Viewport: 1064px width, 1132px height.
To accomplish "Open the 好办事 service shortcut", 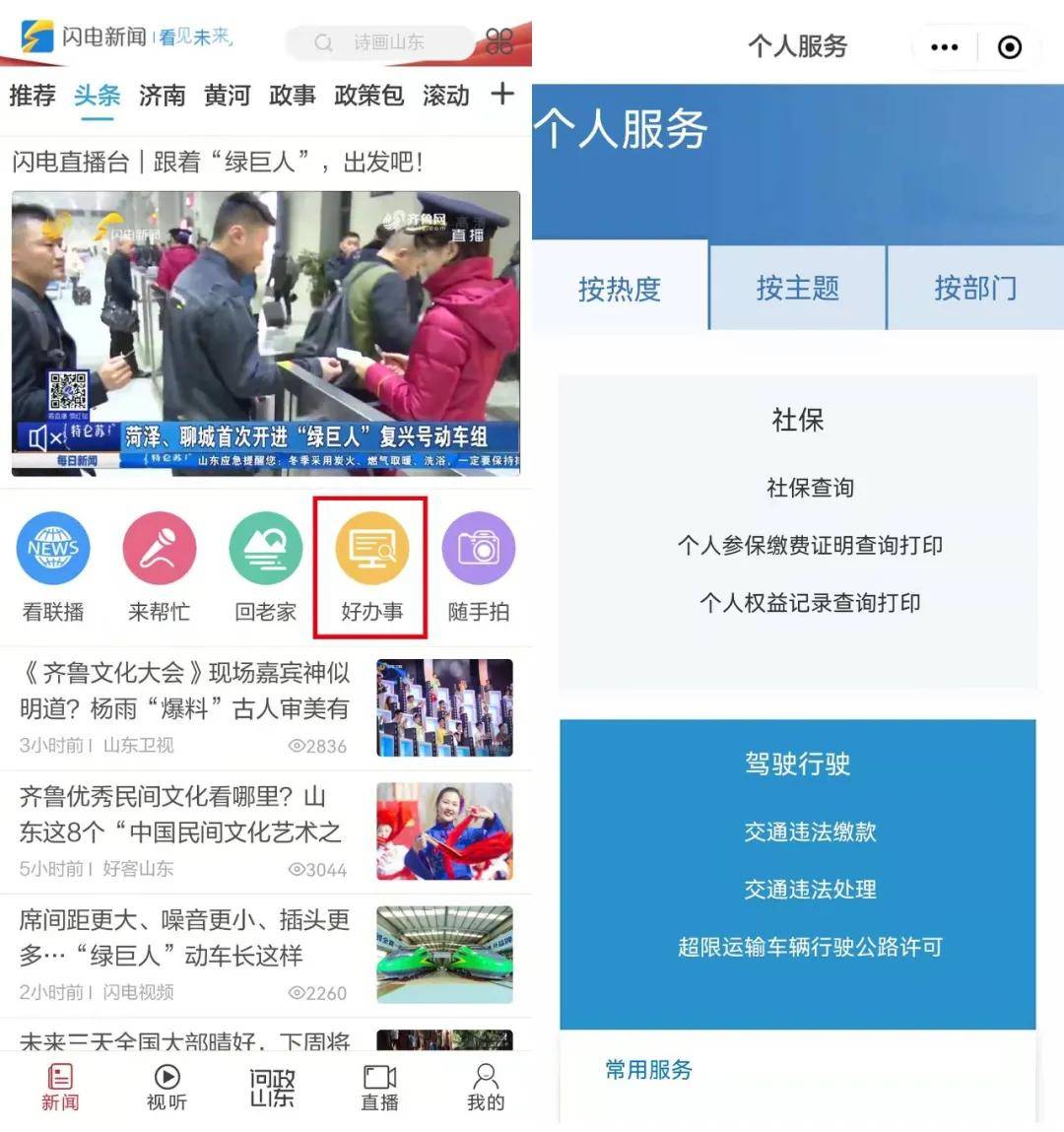I will tap(371, 567).
